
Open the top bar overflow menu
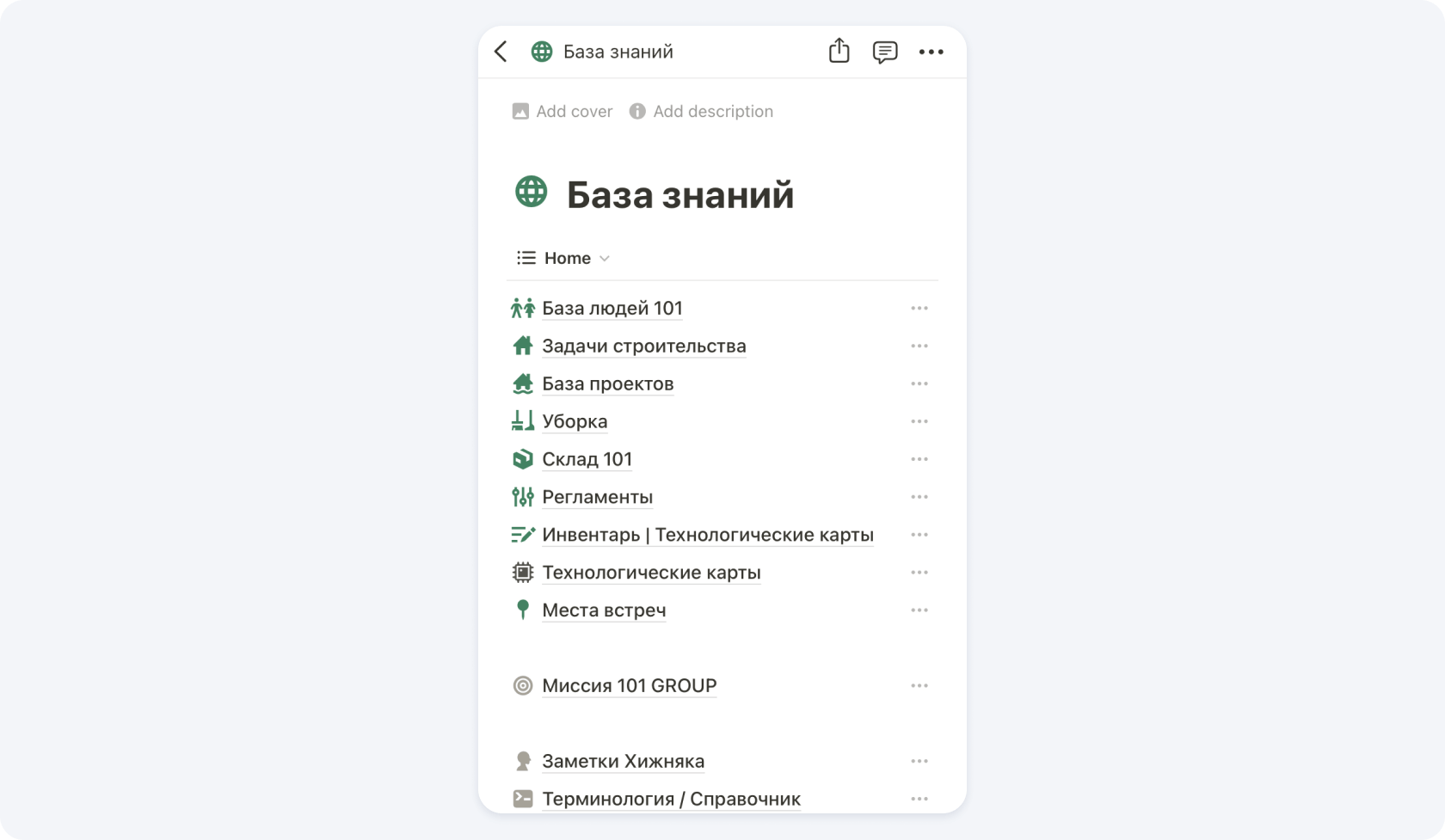[931, 52]
